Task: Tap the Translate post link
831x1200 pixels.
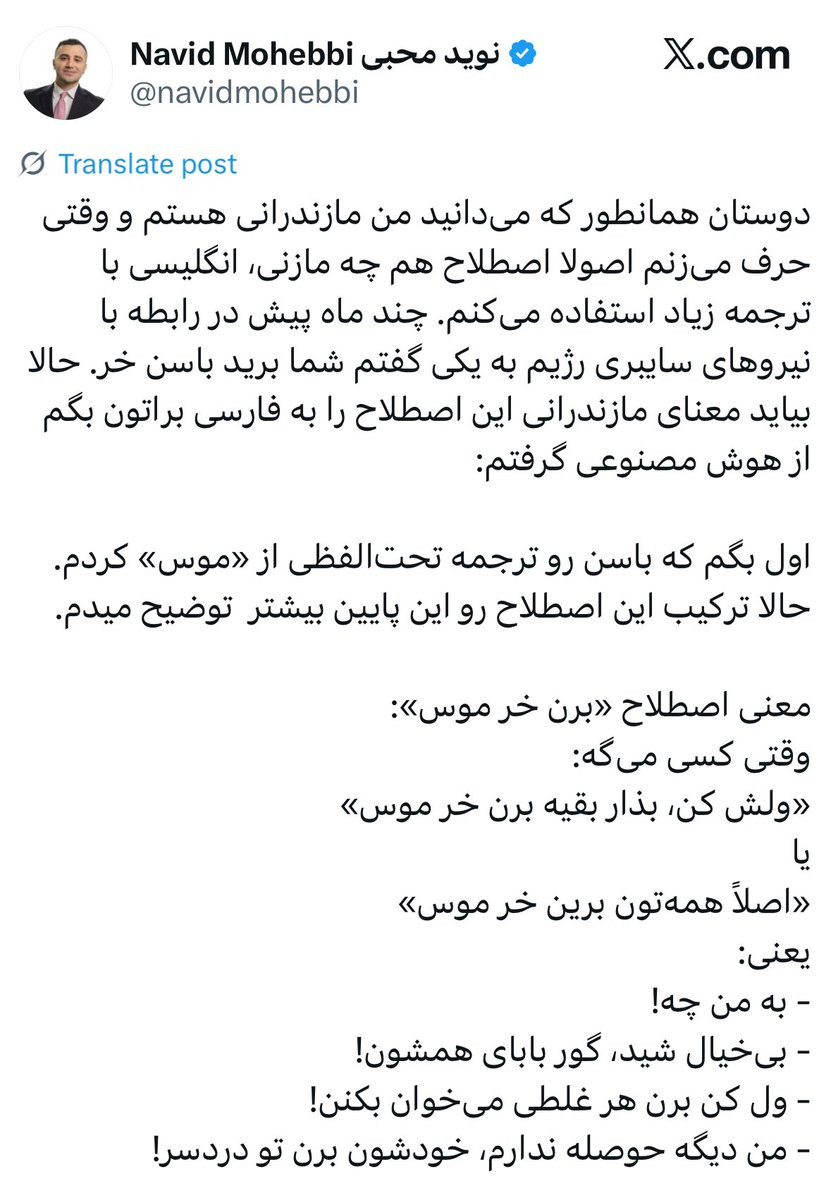Action: pyautogui.click(x=147, y=164)
